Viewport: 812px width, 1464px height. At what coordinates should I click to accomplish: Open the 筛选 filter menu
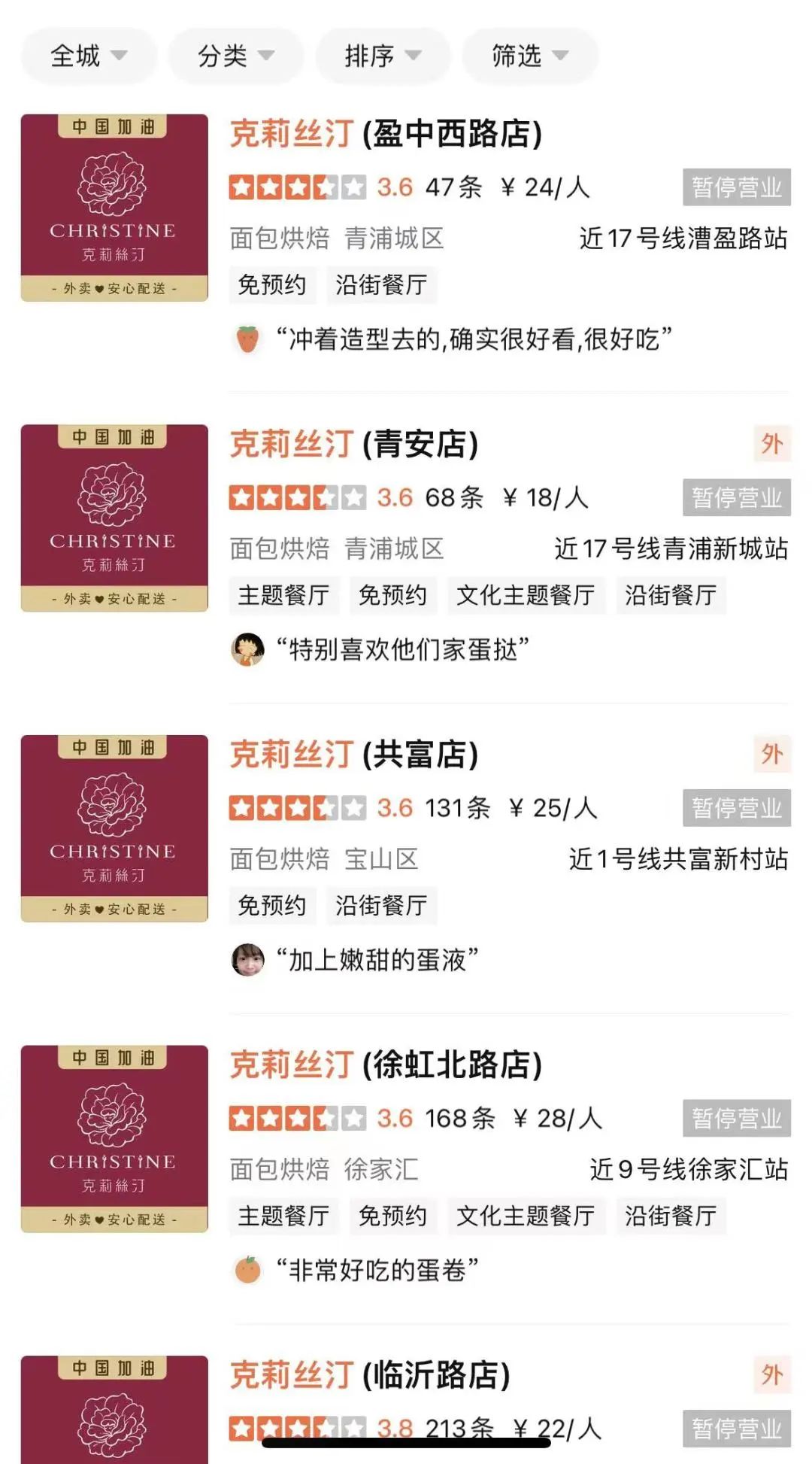529,56
